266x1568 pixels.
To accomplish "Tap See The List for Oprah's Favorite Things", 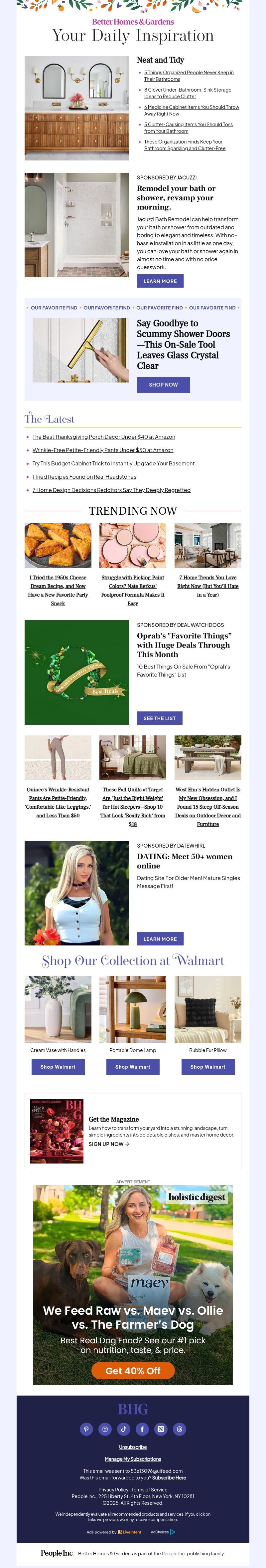I will [159, 718].
